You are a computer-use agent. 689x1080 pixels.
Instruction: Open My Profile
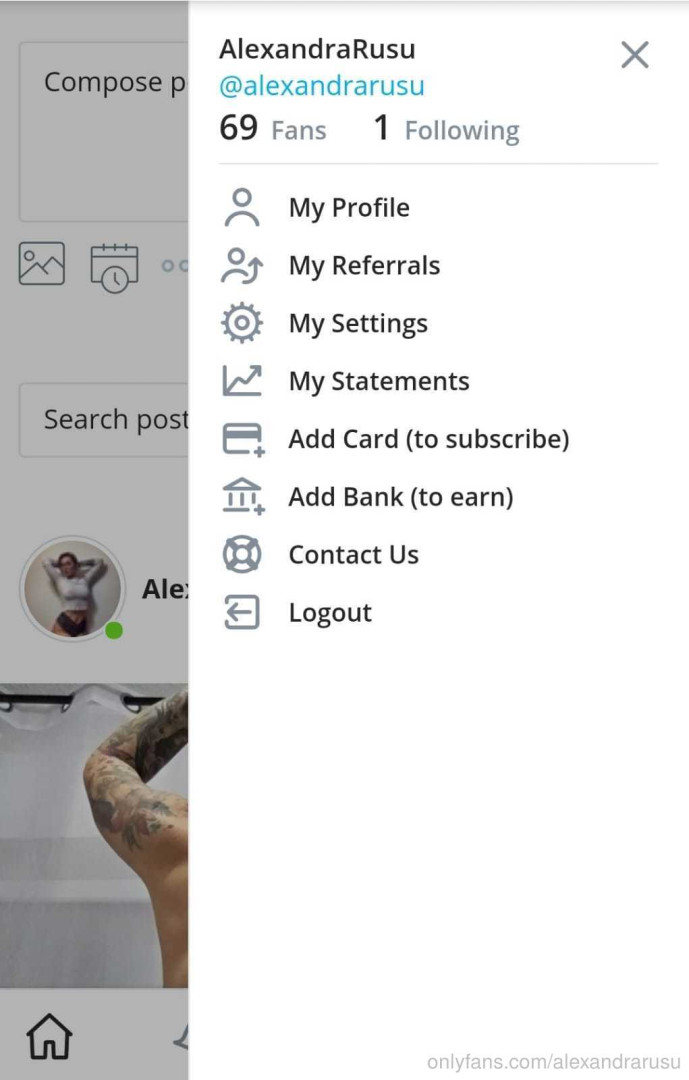point(348,208)
